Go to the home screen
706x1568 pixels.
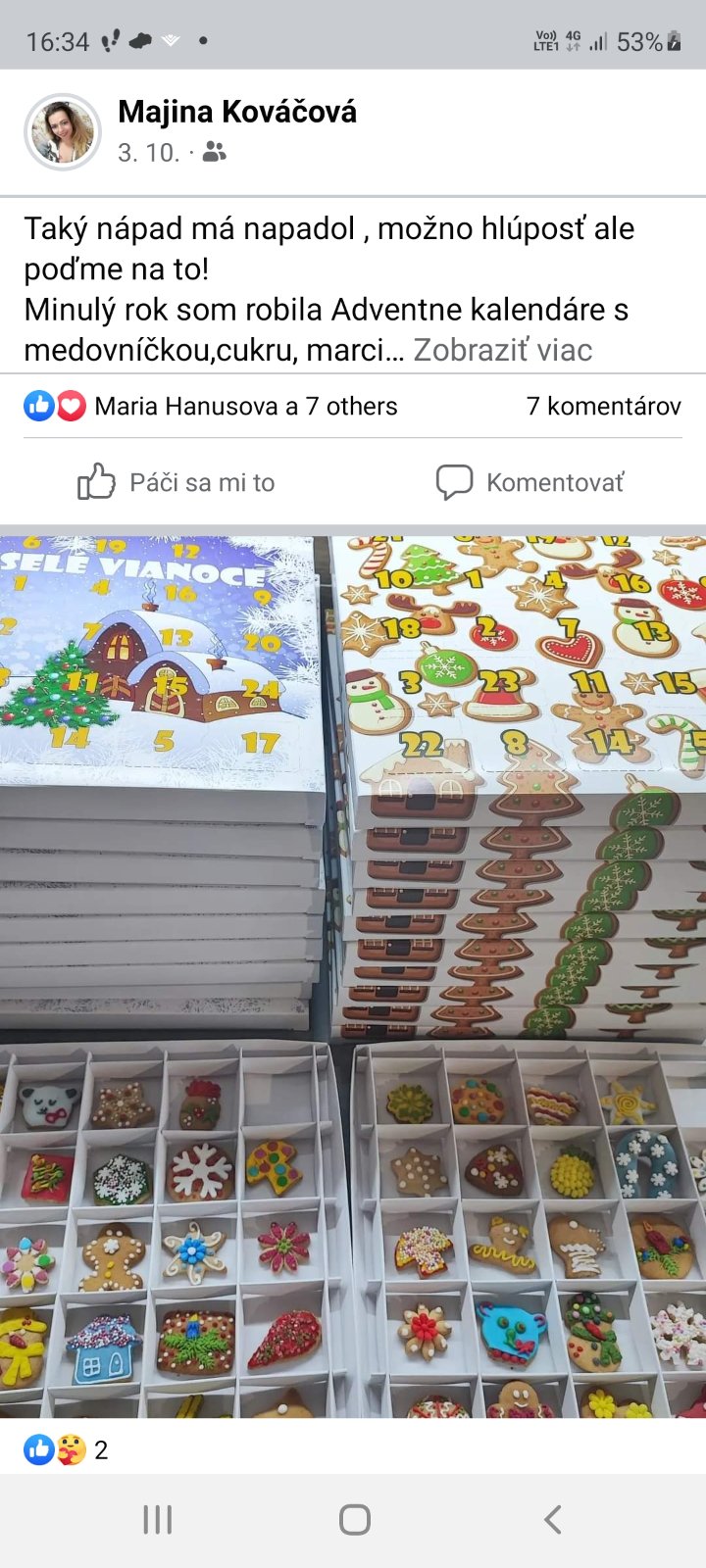[x=354, y=1520]
